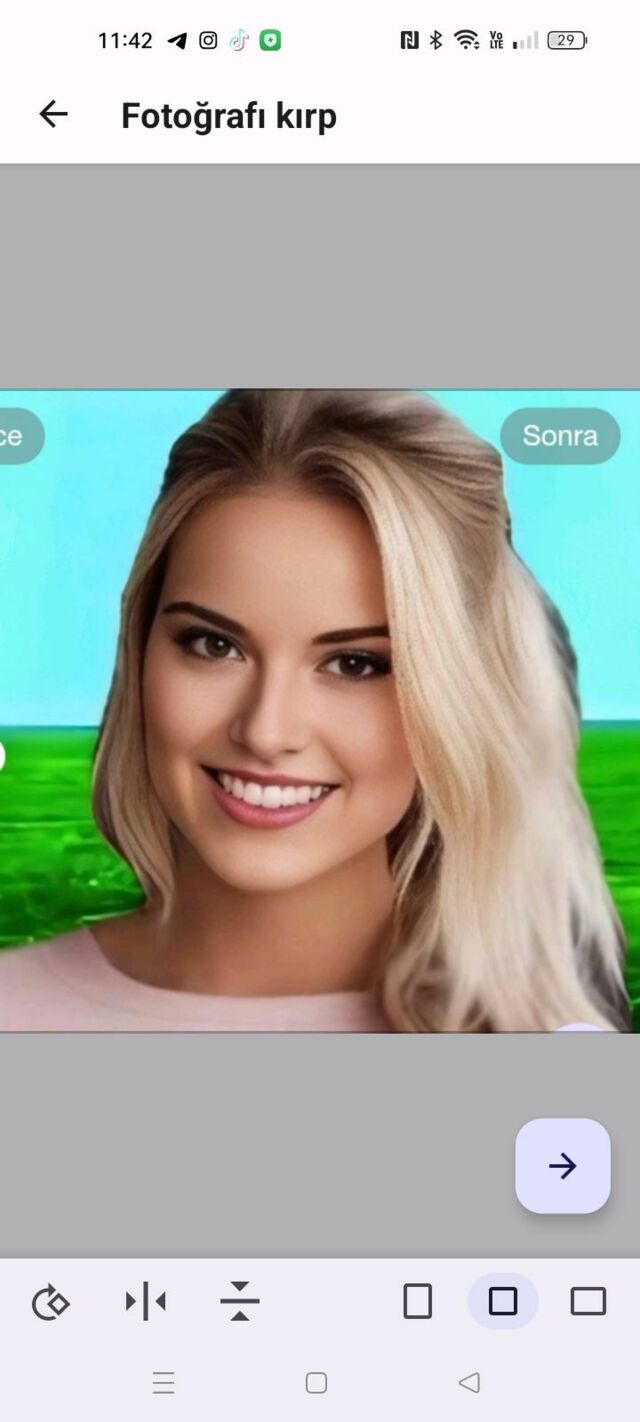Rotate the photo
The width and height of the screenshot is (640, 1422).
point(50,1302)
